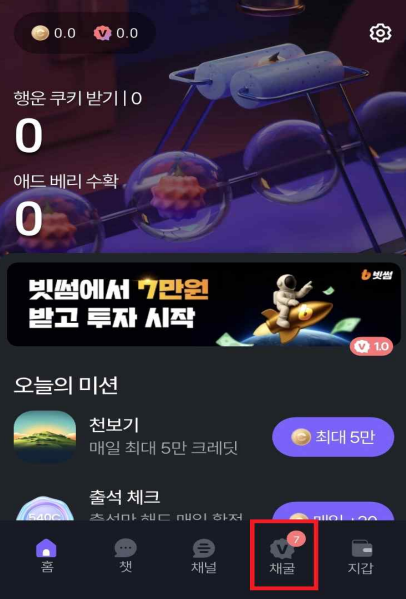406x599 pixels.
Task: Switch to the 채널 tab
Action: tap(204, 556)
